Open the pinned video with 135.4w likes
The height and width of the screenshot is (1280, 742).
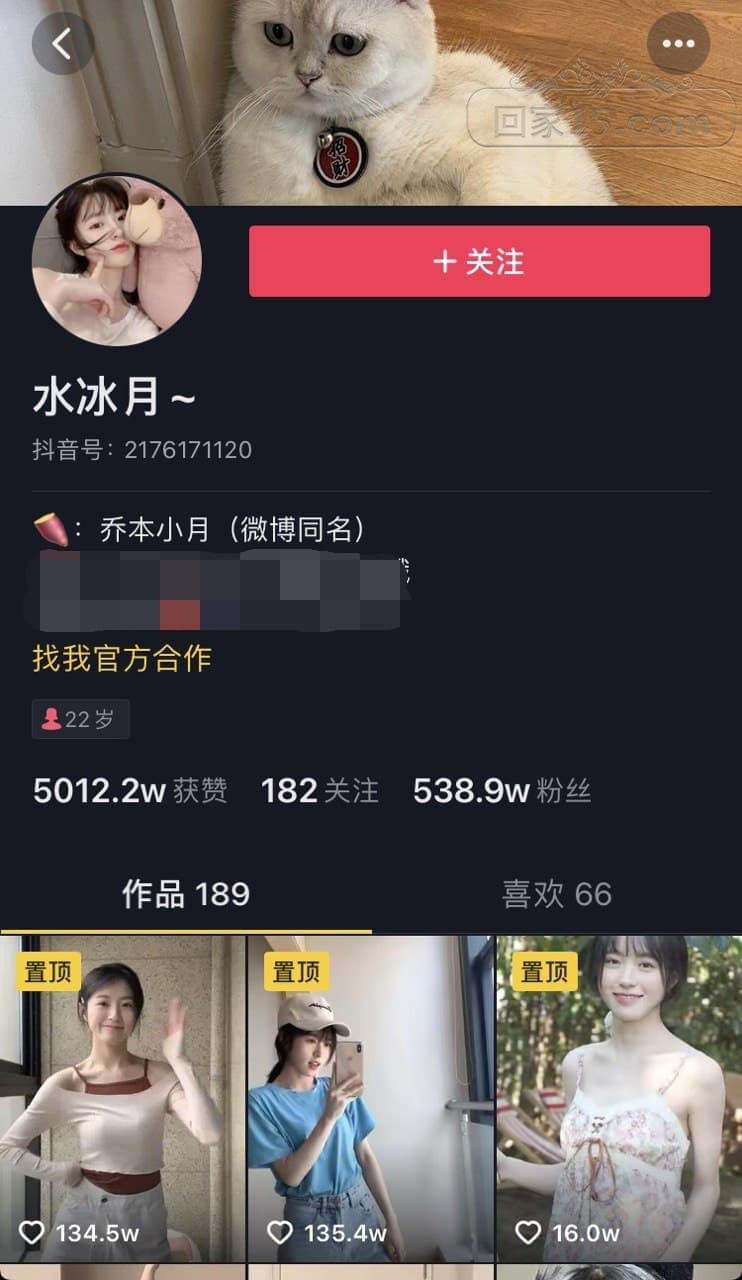(370, 1100)
